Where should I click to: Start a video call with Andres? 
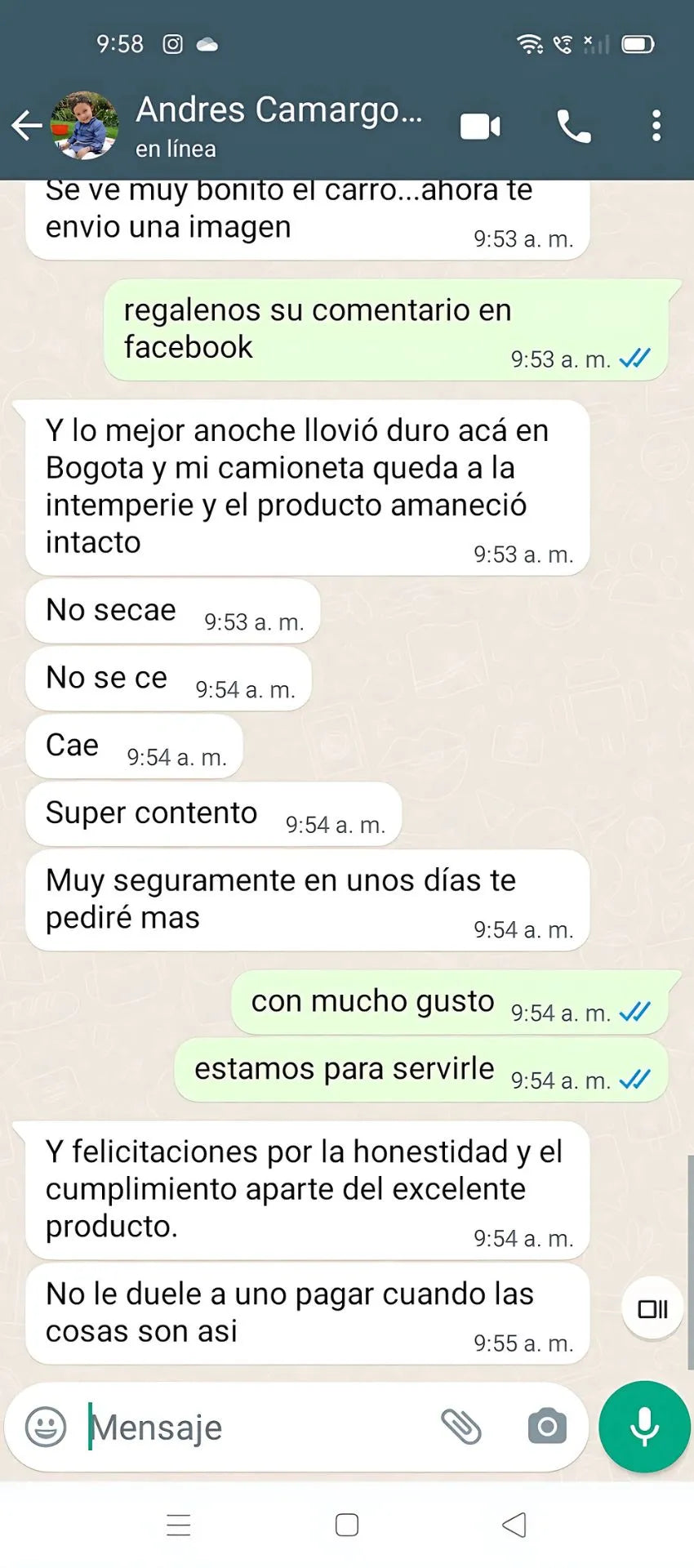tap(480, 127)
